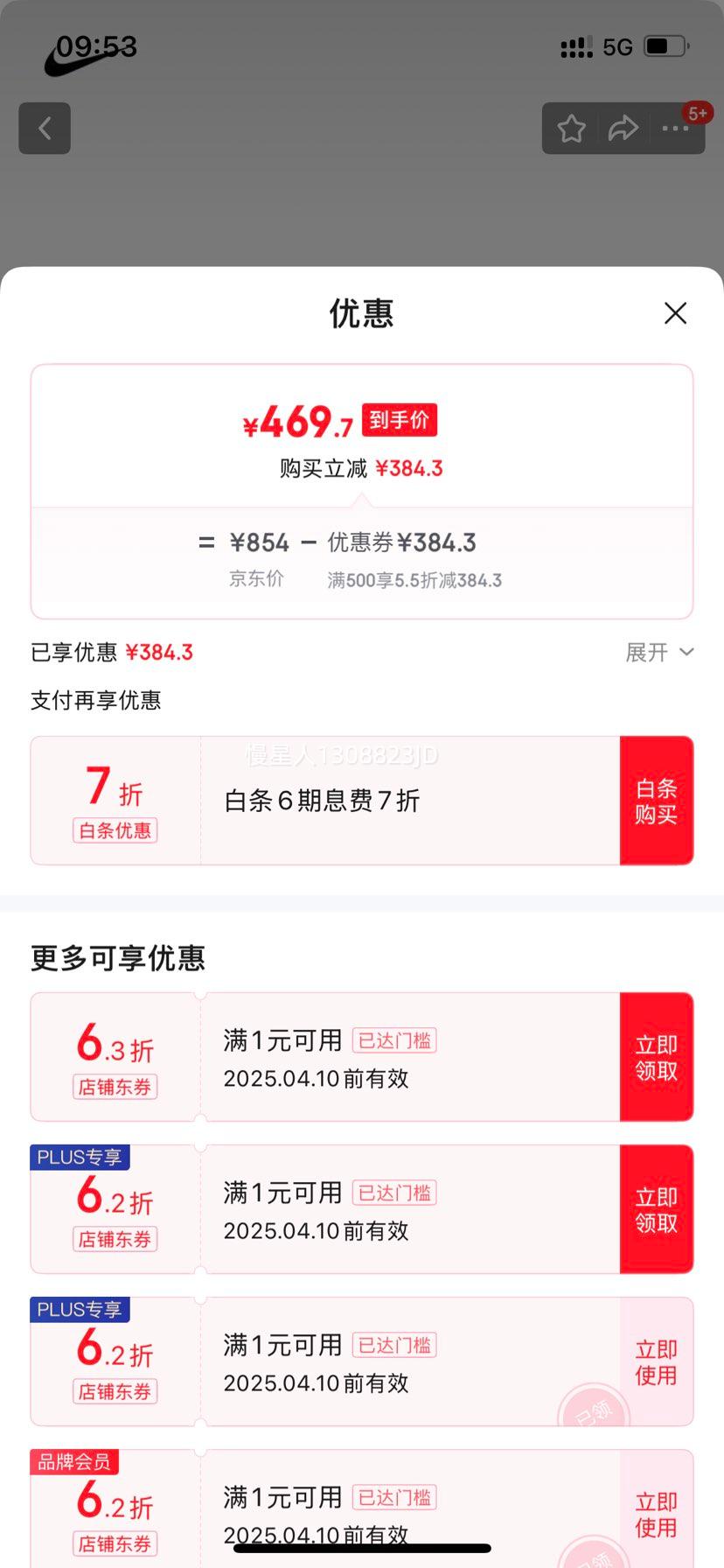Share this product
This screenshot has width=724, height=1568.
[x=623, y=129]
